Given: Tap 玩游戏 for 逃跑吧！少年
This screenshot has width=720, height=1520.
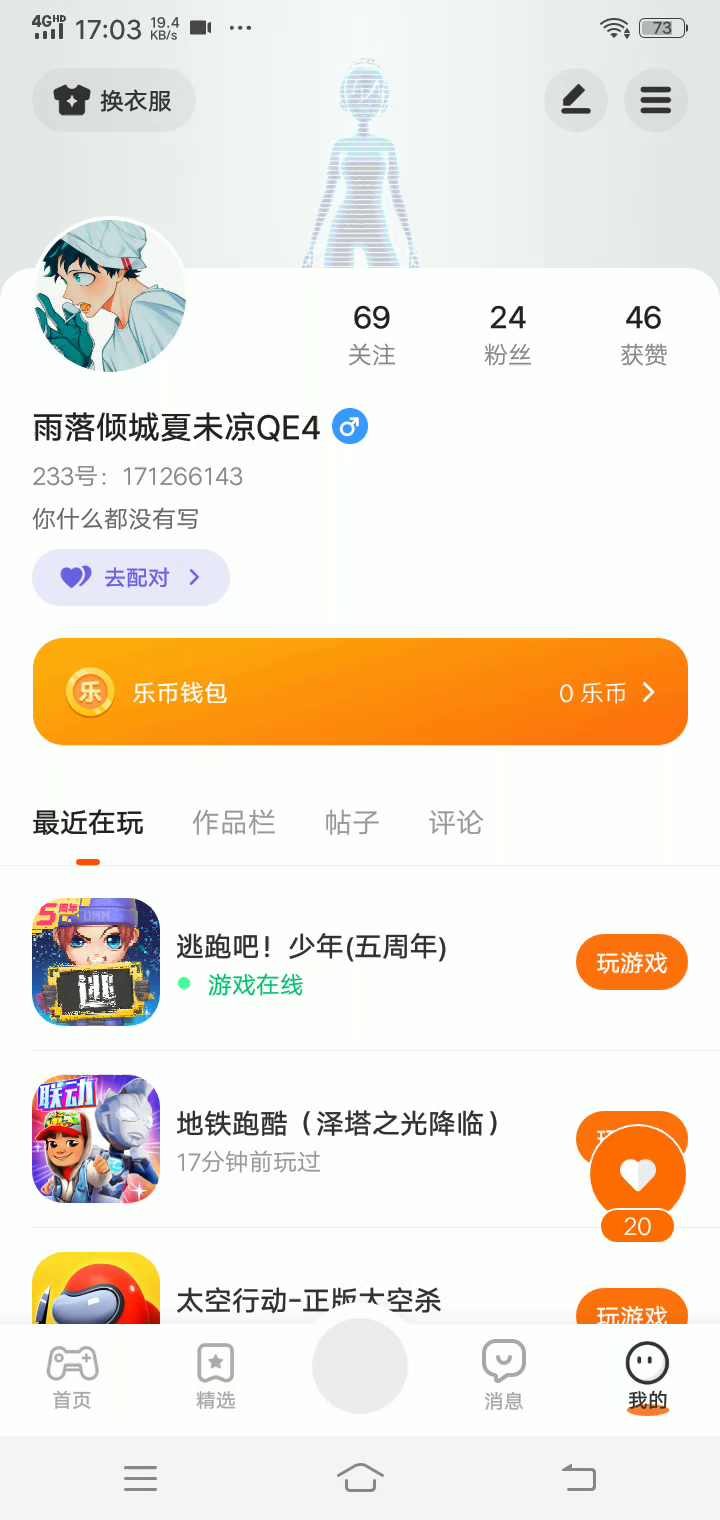Looking at the screenshot, I should click(631, 962).
